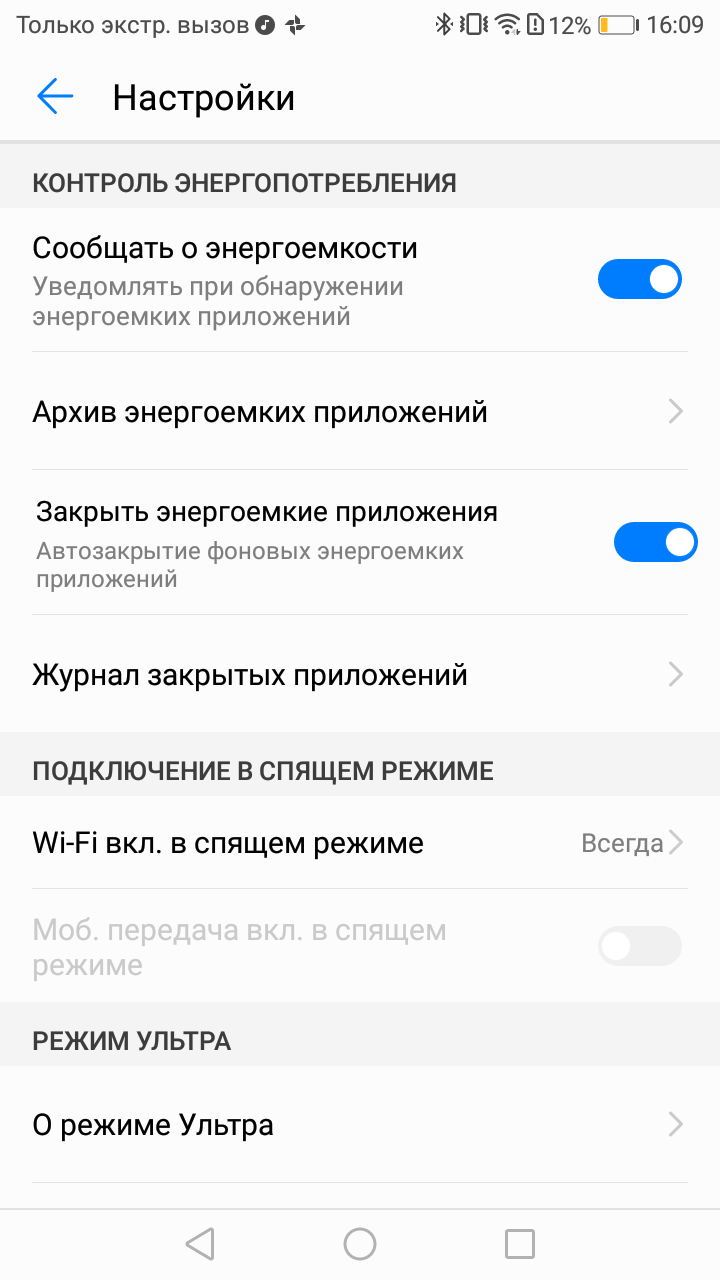Disable the Сообщать о энергоемкости switch

[x=640, y=279]
